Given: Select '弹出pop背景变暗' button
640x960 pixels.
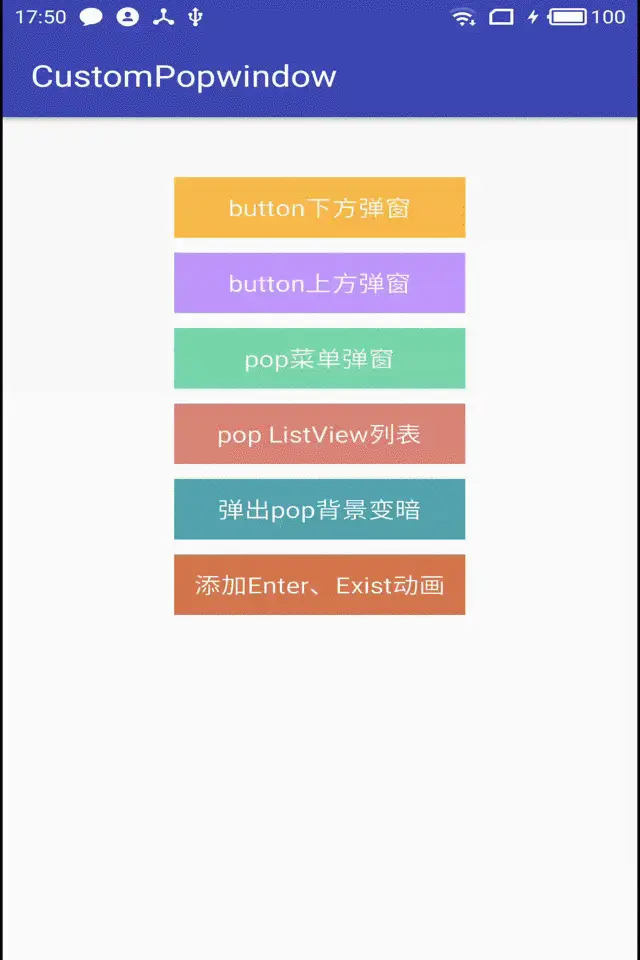Looking at the screenshot, I should click(319, 509).
